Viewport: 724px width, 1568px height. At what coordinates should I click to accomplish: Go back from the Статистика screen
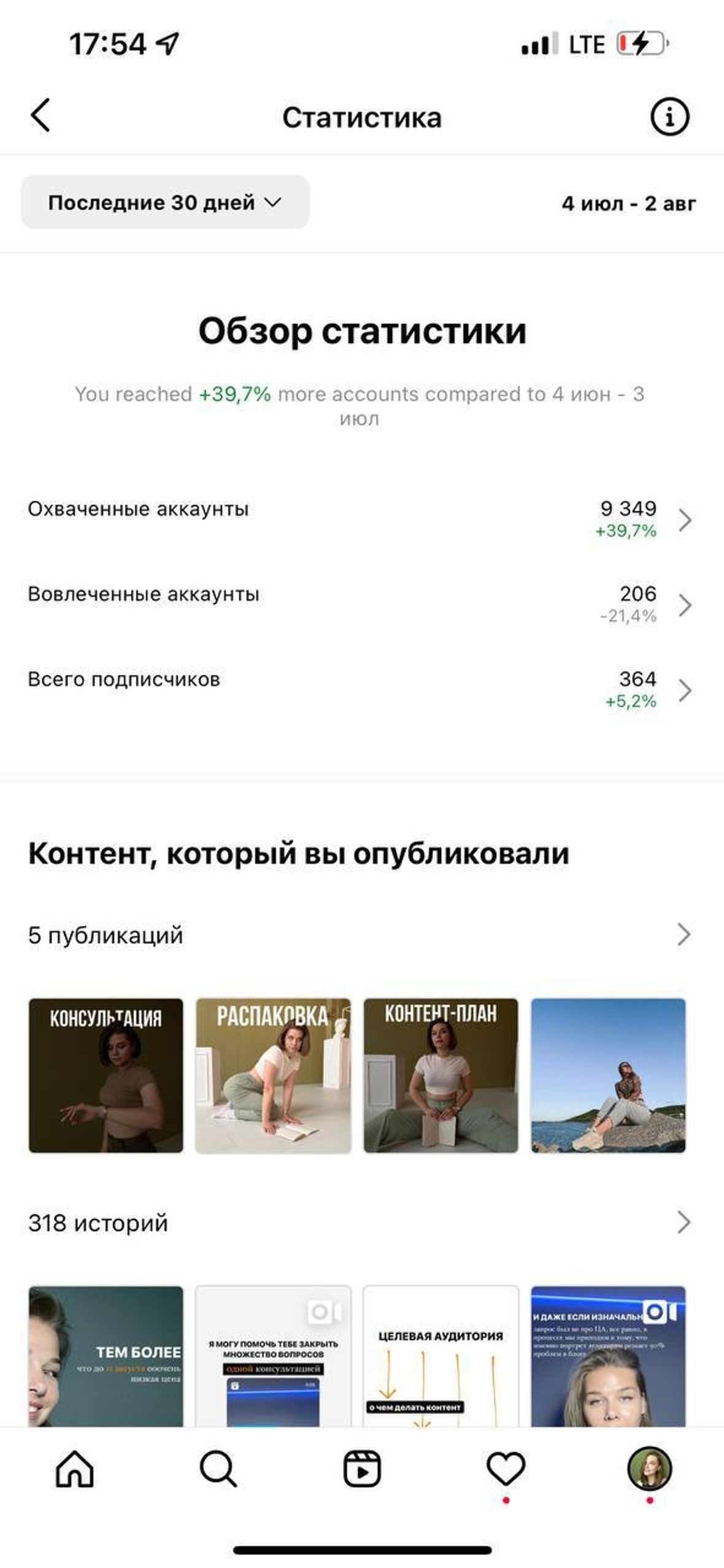click(40, 115)
